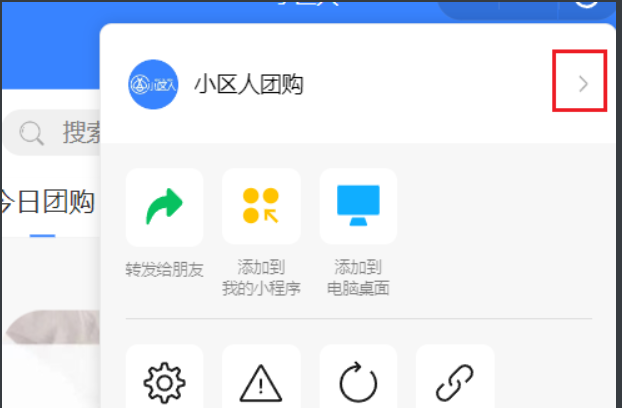Open the 小区人团购 mini program details chevron

(x=584, y=85)
